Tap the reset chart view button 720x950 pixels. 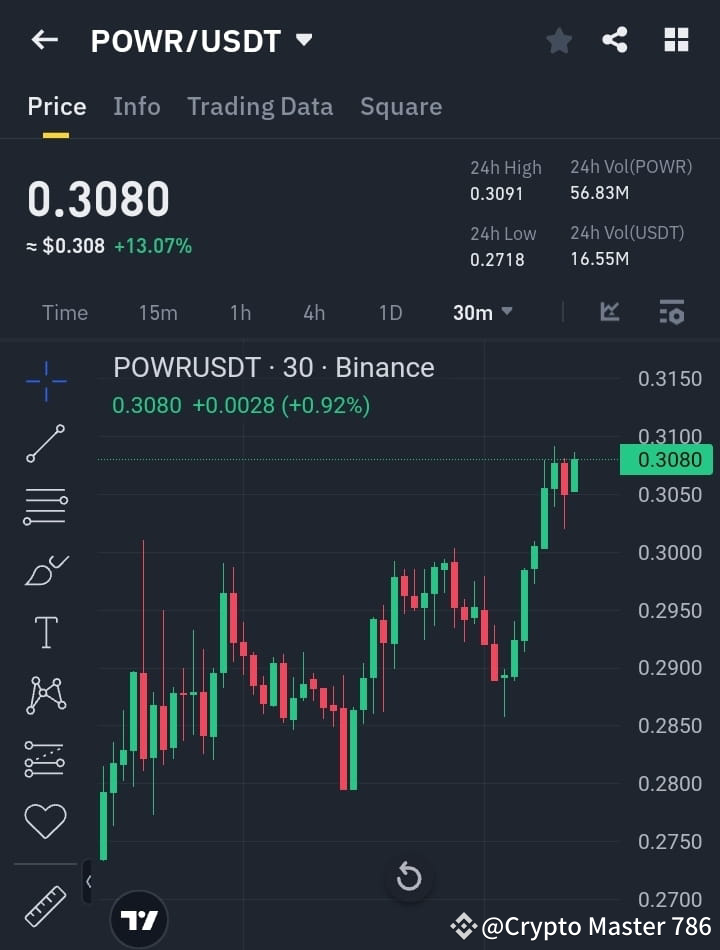click(x=409, y=875)
